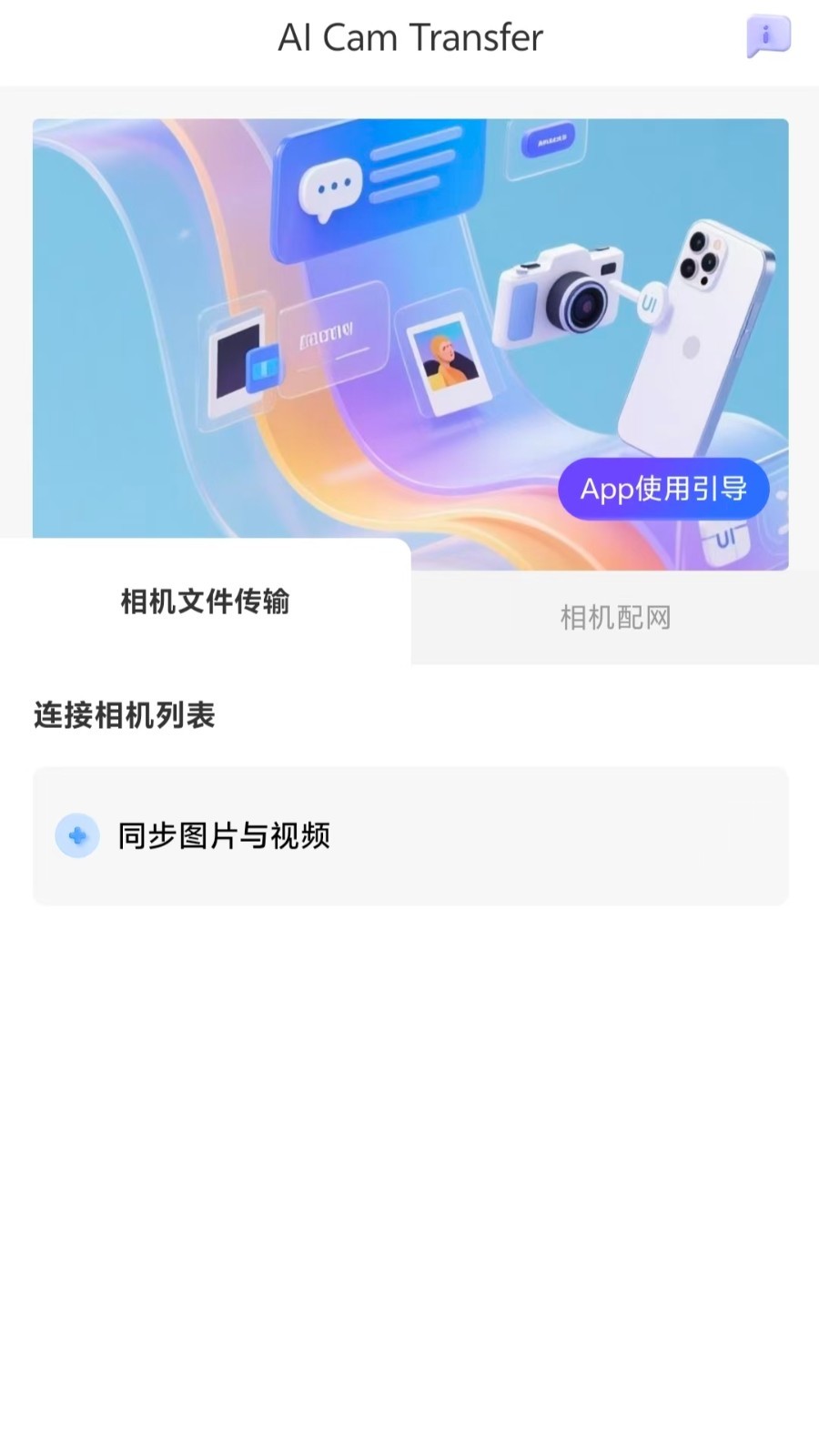Open the info bubble icon
Viewport: 819px width, 1456px height.
pos(768,36)
